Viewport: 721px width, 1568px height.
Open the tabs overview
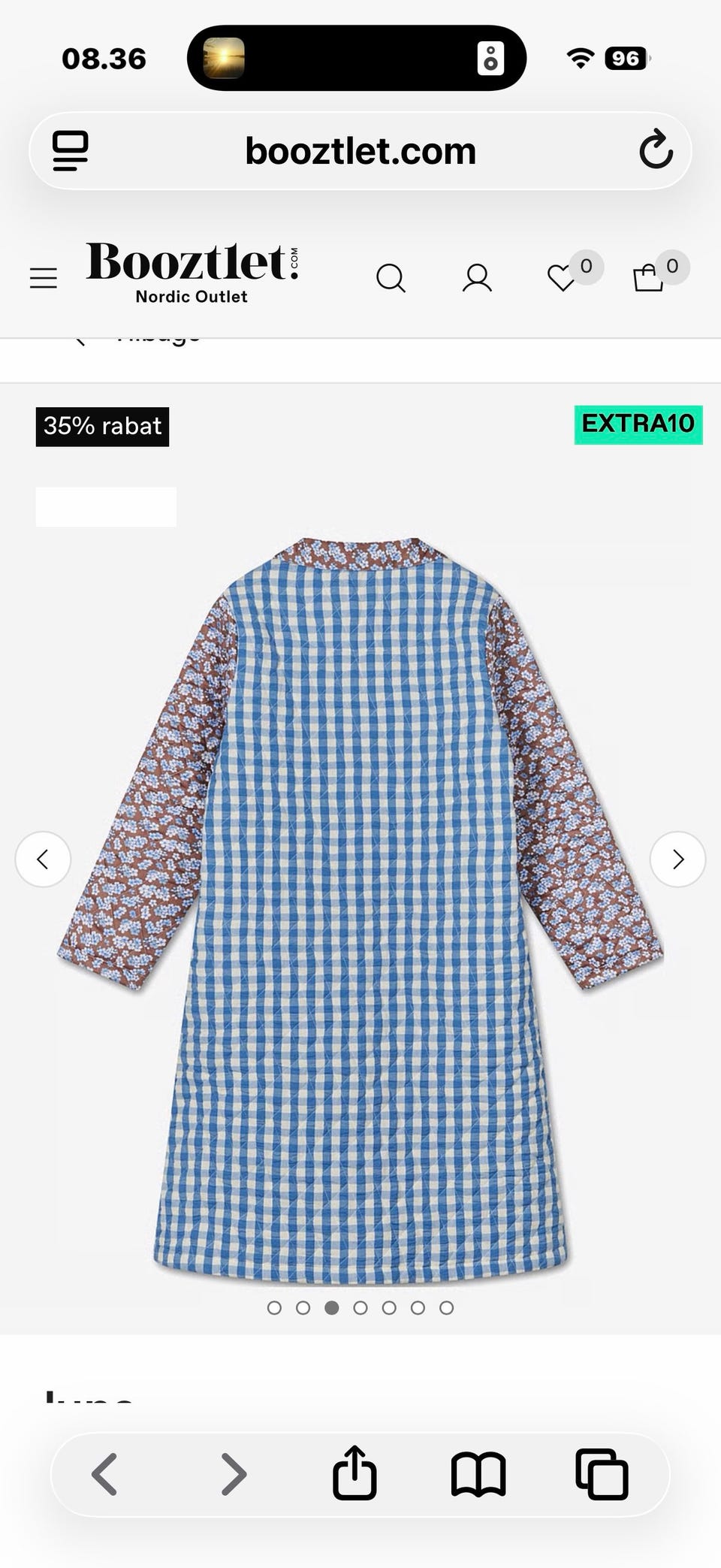602,1473
